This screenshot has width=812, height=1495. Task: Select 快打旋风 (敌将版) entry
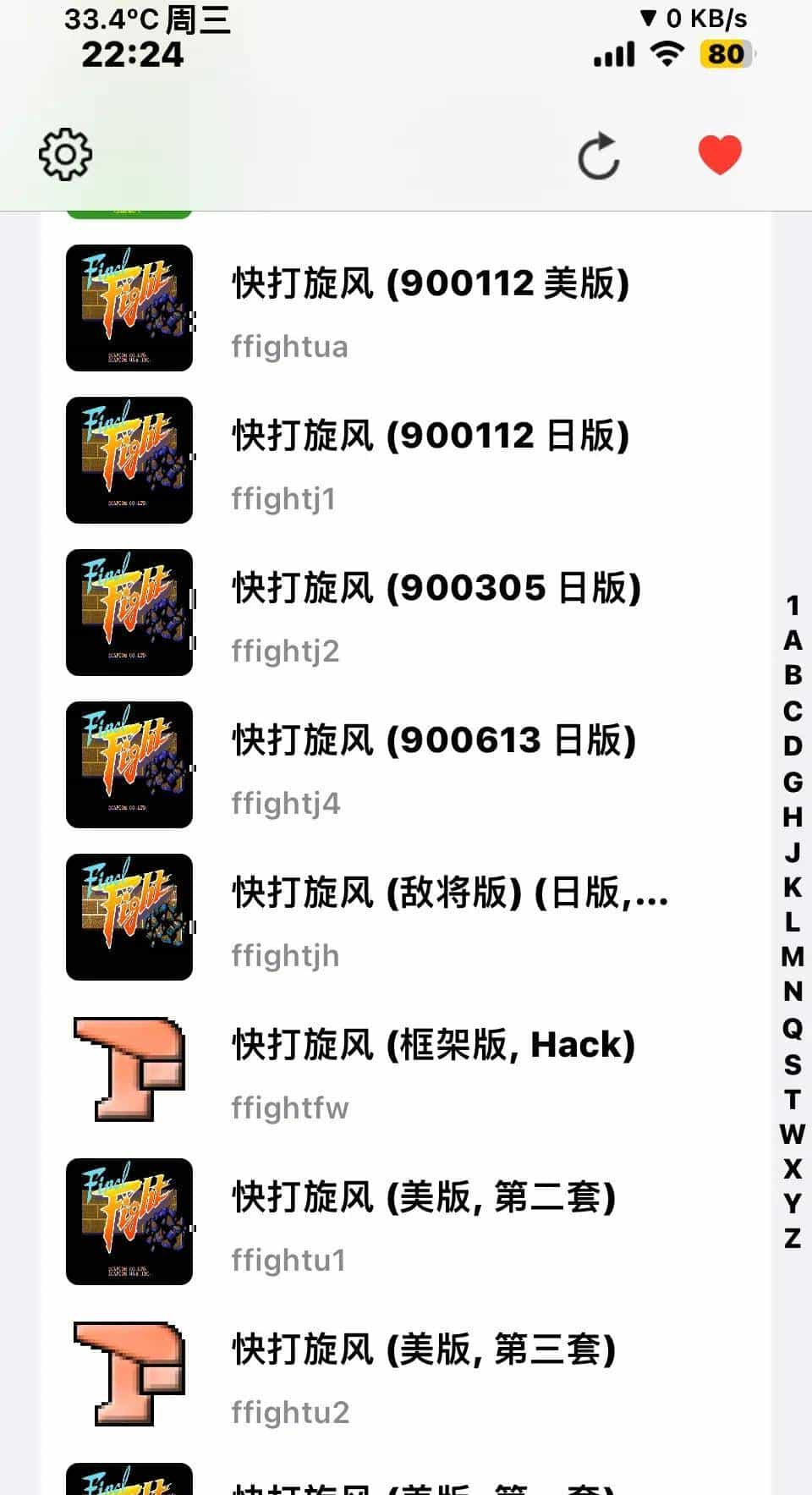(x=448, y=893)
